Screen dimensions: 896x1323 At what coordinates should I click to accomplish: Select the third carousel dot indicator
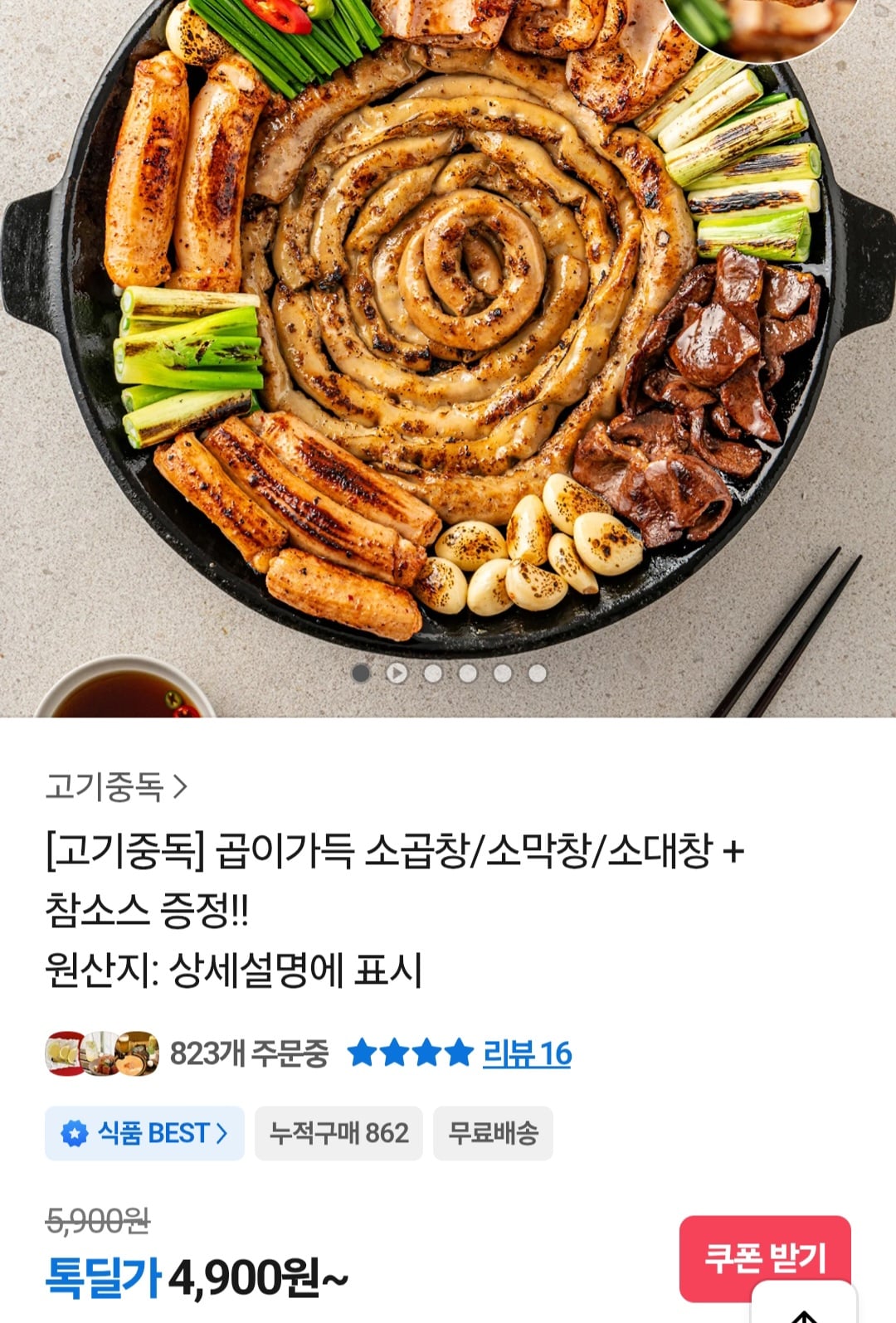[x=433, y=673]
